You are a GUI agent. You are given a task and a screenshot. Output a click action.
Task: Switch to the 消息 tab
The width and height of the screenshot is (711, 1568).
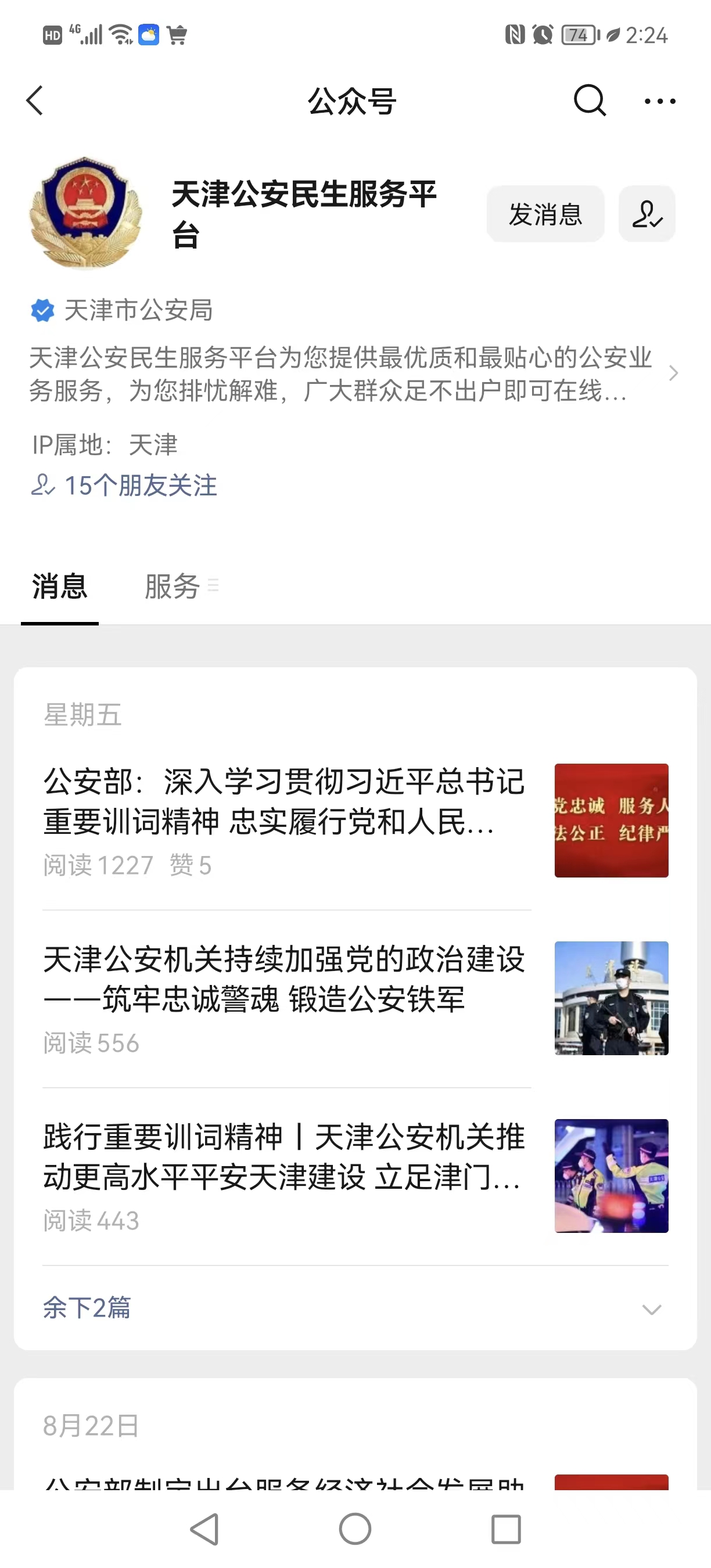(x=60, y=587)
